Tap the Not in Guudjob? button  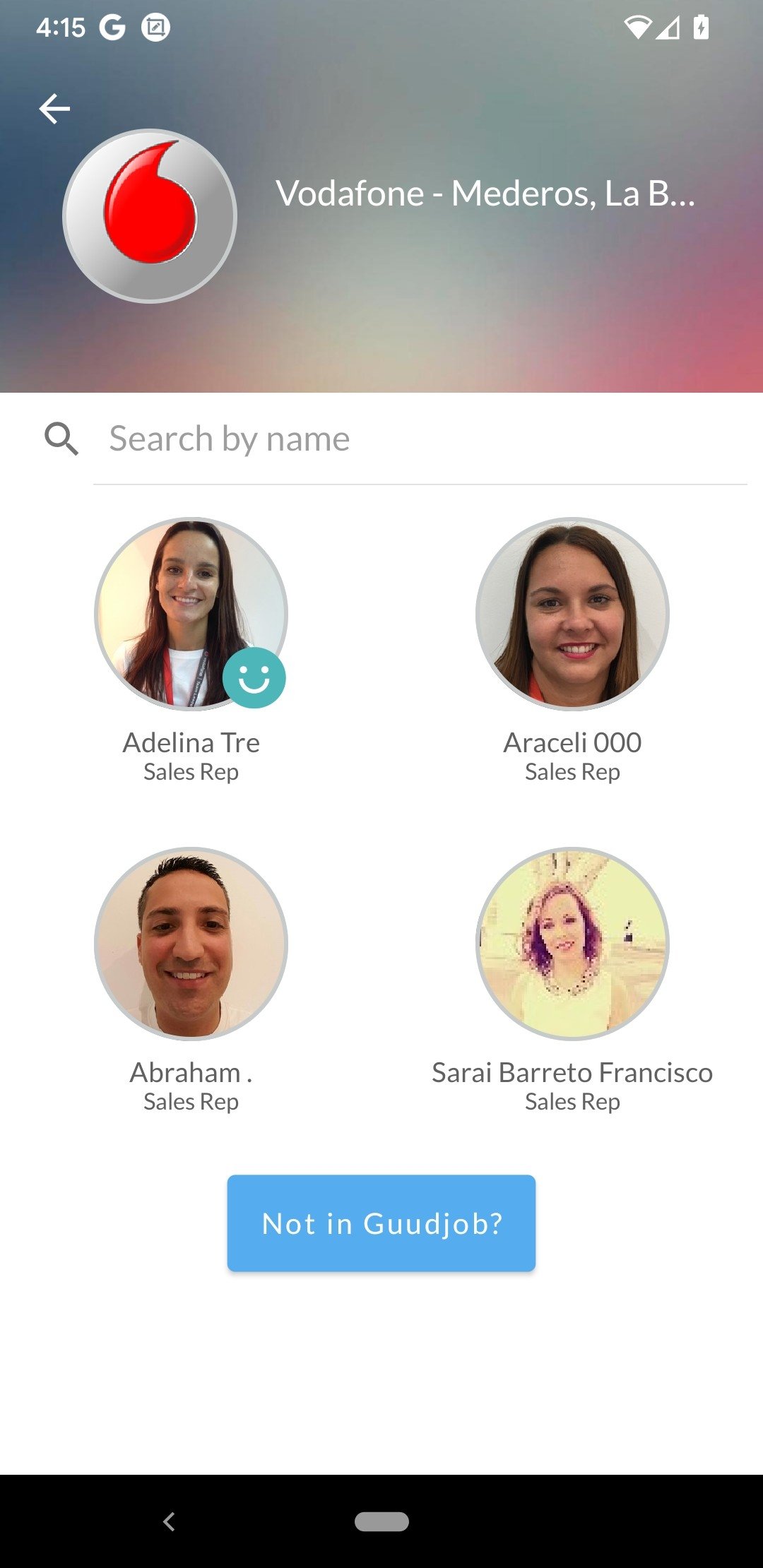point(381,1223)
